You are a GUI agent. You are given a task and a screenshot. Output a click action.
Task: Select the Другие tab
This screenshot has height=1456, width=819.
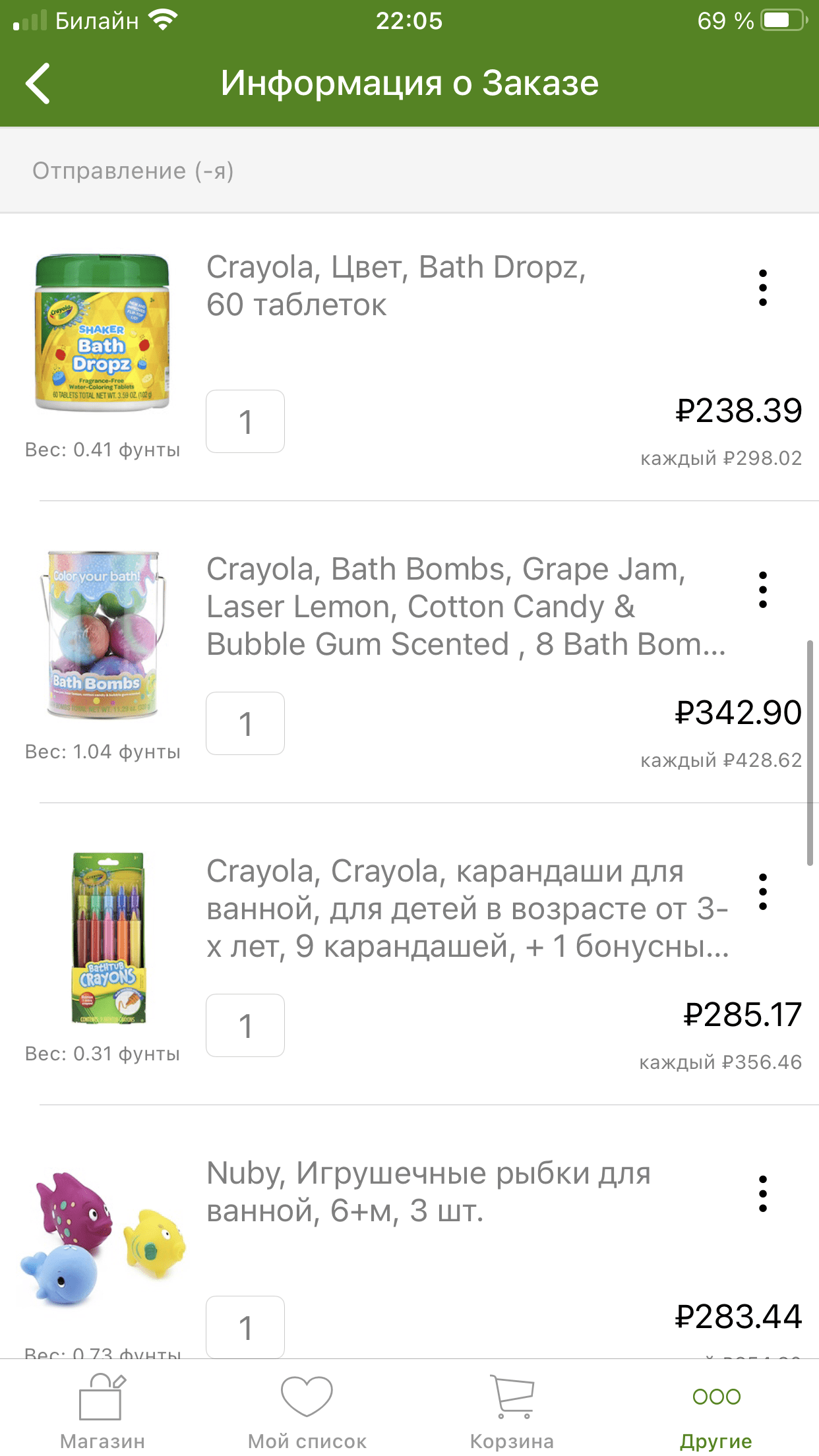(x=716, y=1411)
